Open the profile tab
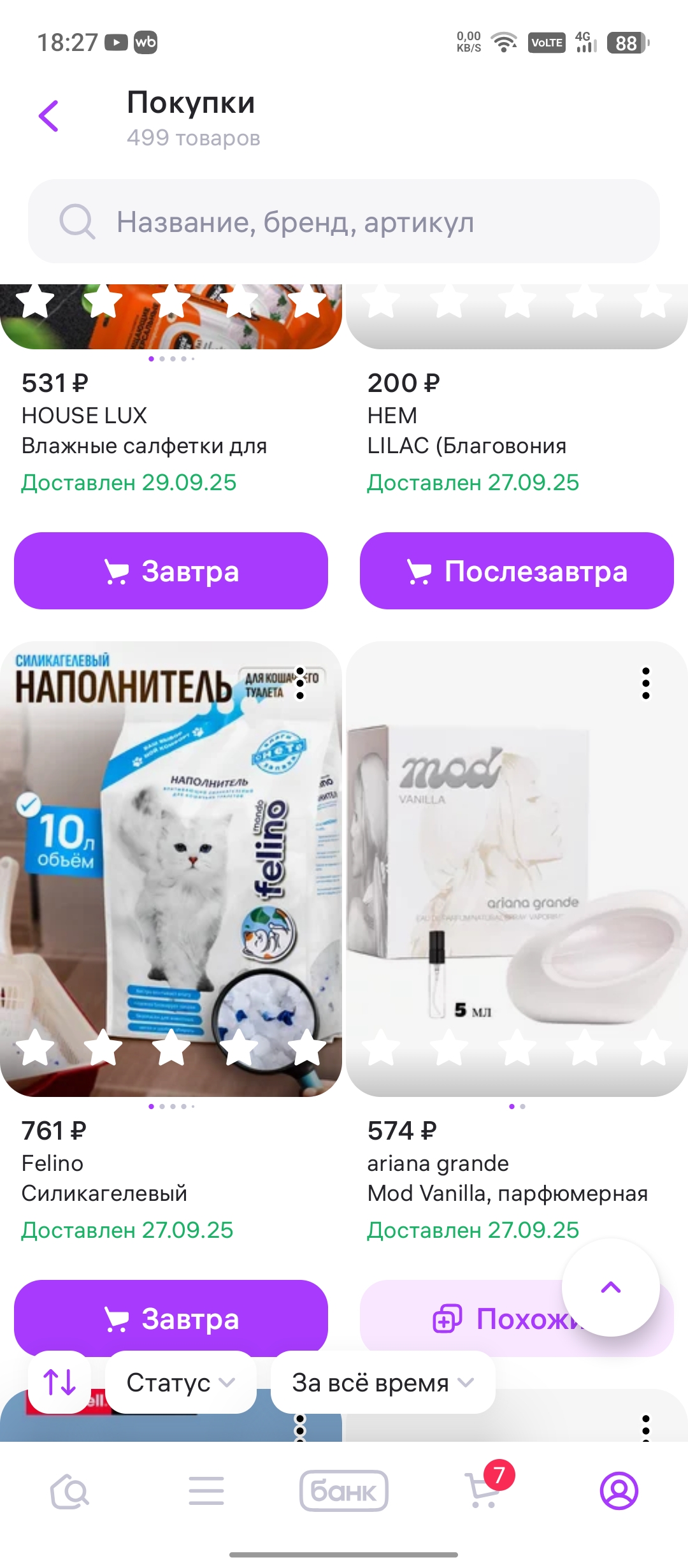The image size is (688, 1568). 619,1491
